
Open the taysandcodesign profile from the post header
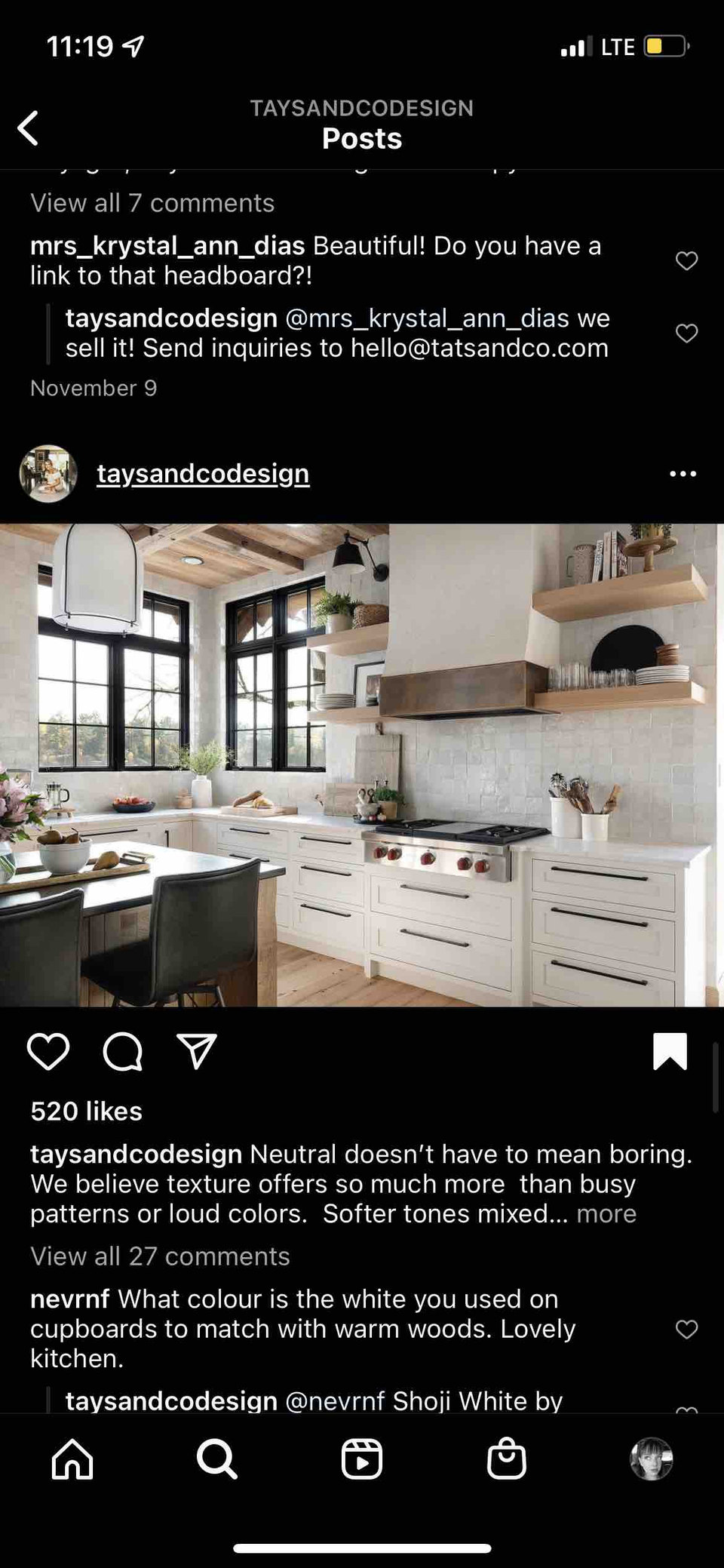click(203, 474)
